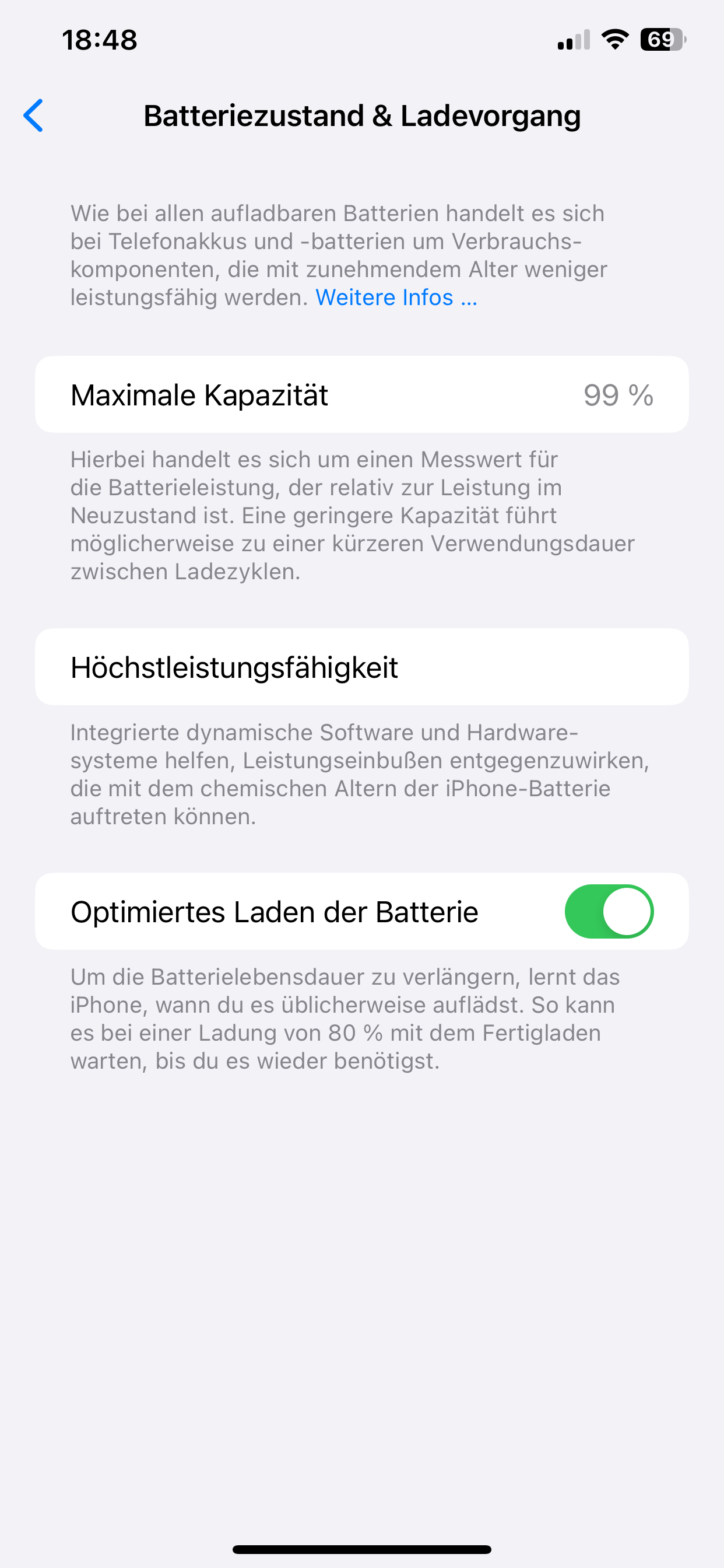724x1568 pixels.
Task: Go back to the previous settings page
Action: click(33, 115)
